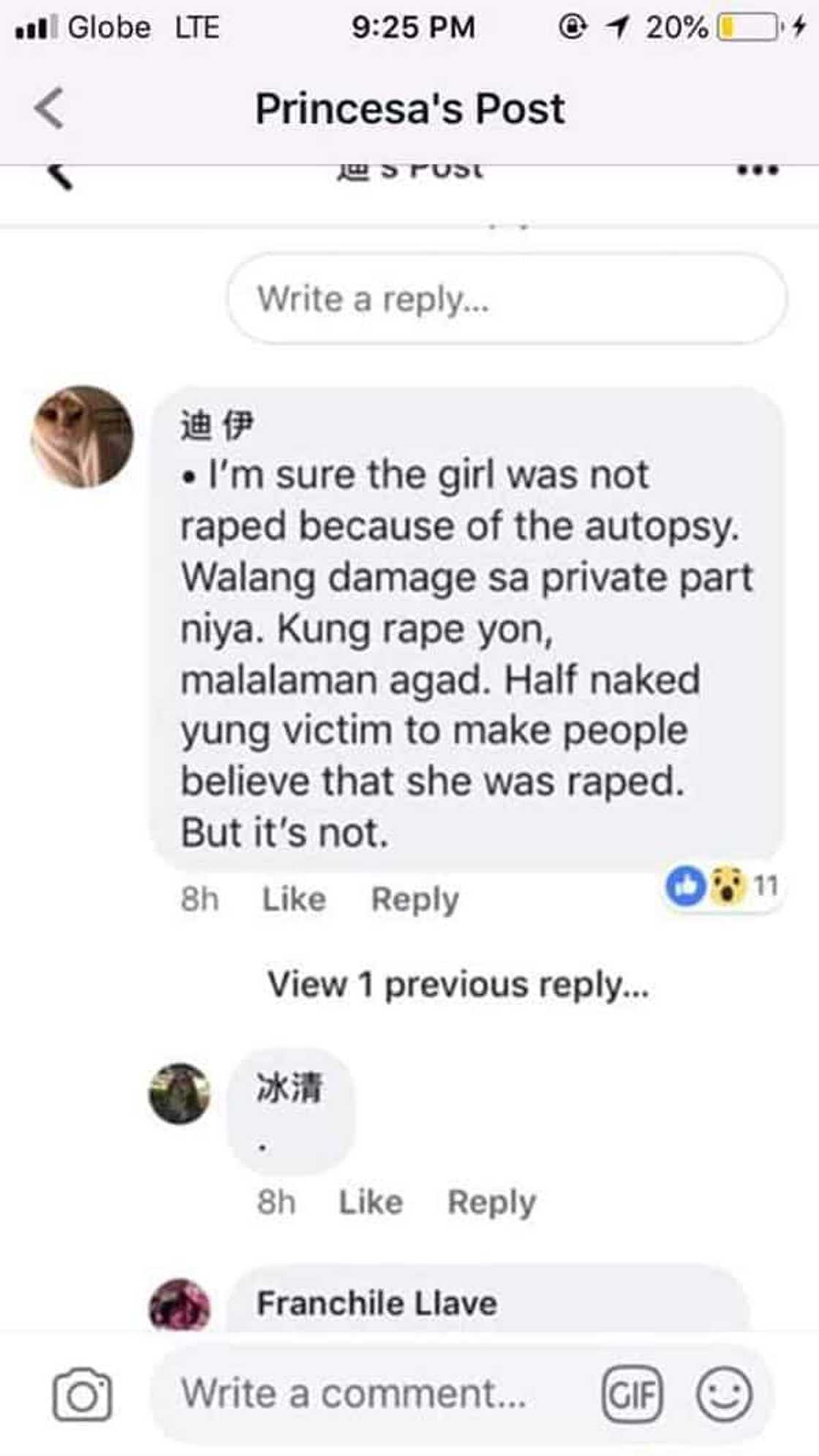Open the GIF picker
This screenshot has width=819, height=1456.
pos(632,1394)
